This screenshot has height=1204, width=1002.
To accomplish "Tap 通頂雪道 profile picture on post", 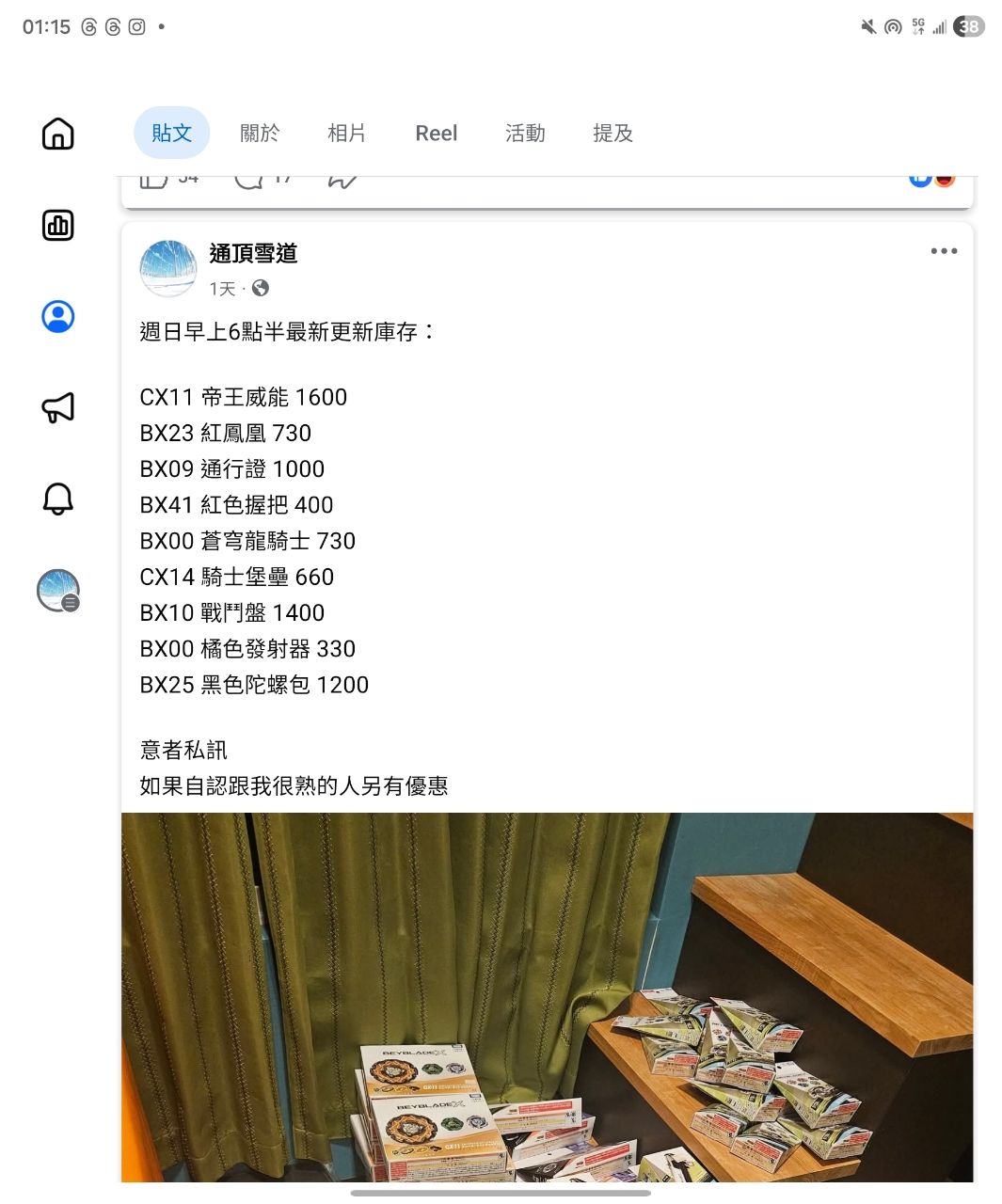I will coord(167,268).
